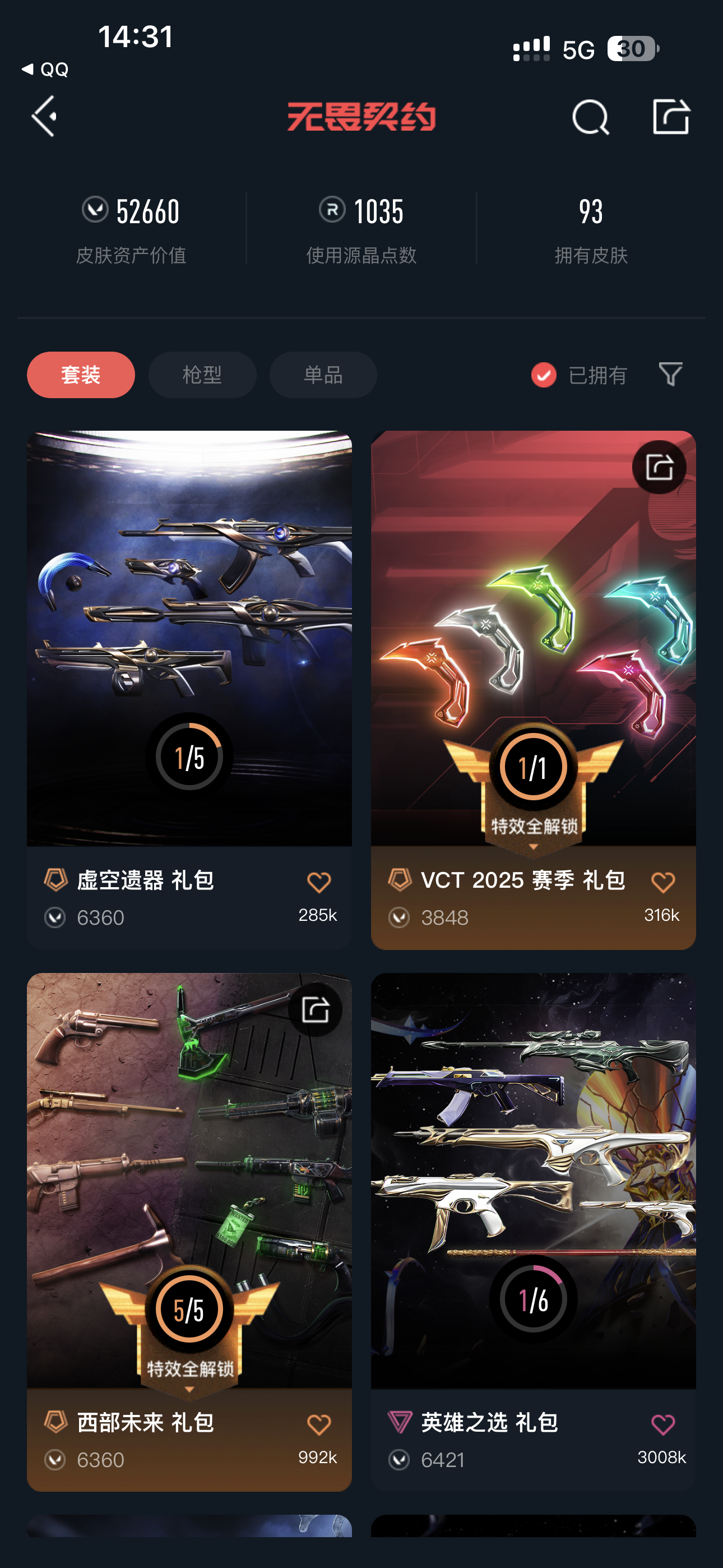Like the 西部未来 礼包 bundle
The height and width of the screenshot is (1568, 723).
[x=318, y=1425]
